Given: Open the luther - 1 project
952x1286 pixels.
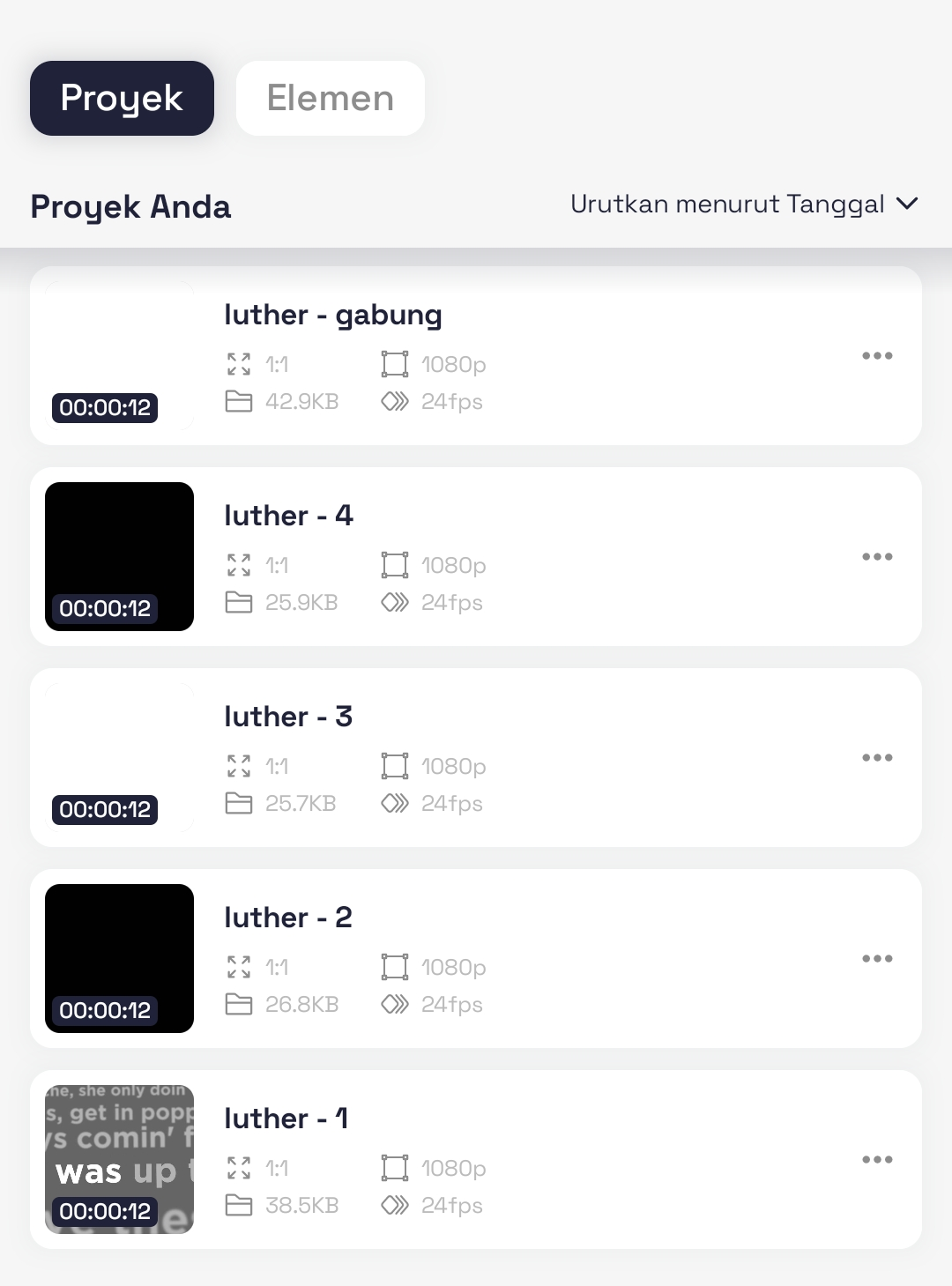Looking at the screenshot, I should pos(287,1119).
